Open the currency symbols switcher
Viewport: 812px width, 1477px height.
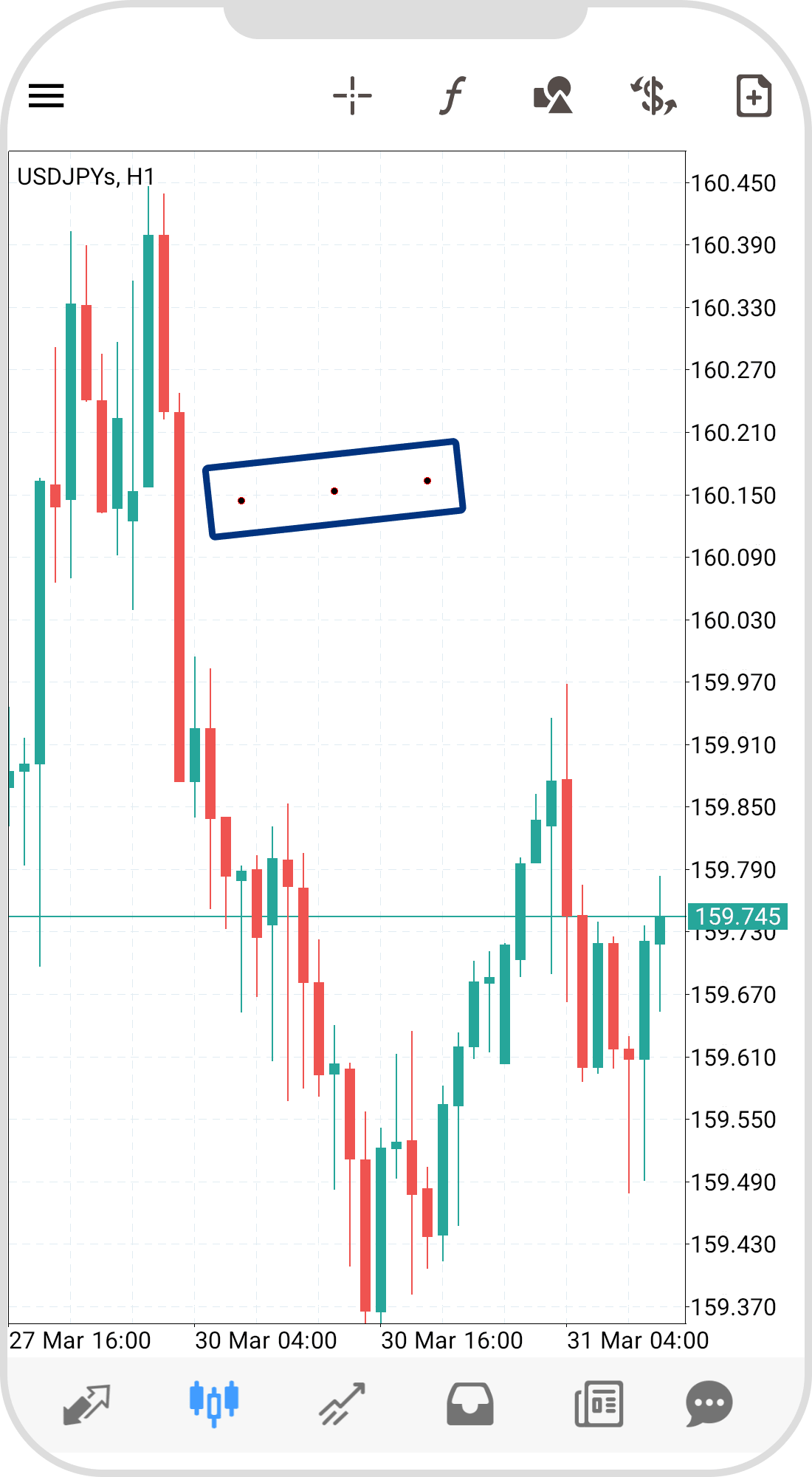[653, 96]
